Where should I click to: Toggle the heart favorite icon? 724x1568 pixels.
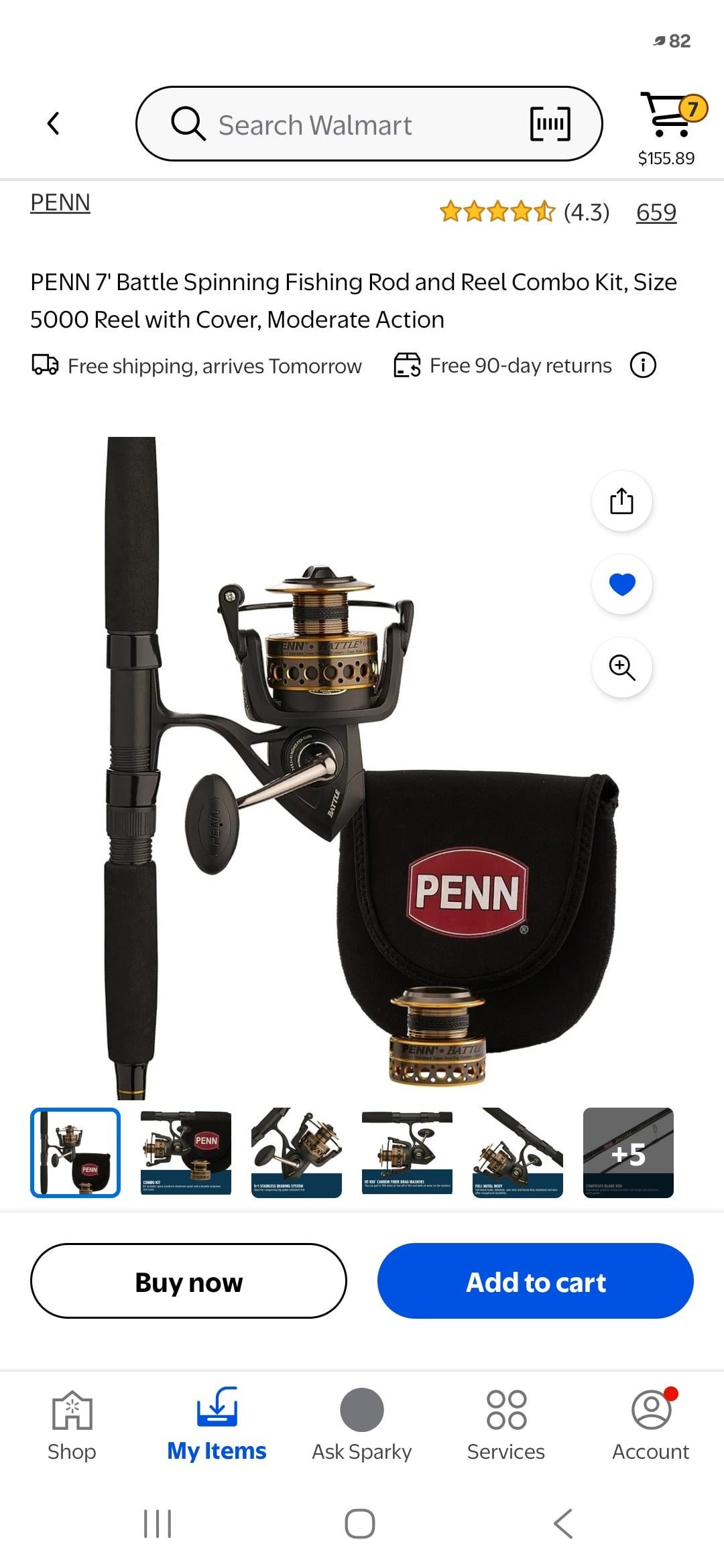click(x=621, y=584)
